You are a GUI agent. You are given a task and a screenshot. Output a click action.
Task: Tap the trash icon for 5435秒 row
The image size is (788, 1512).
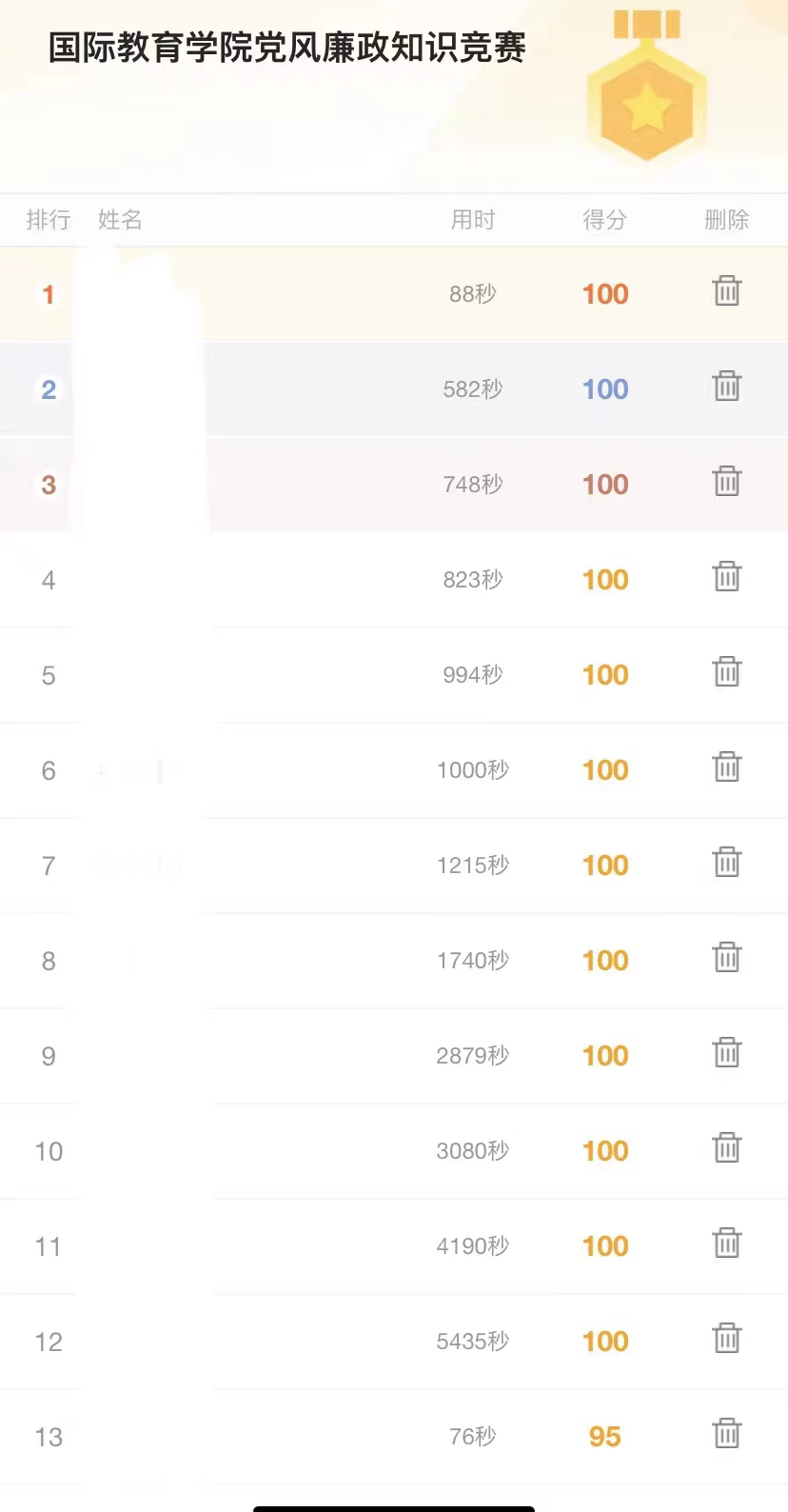pos(727,1338)
